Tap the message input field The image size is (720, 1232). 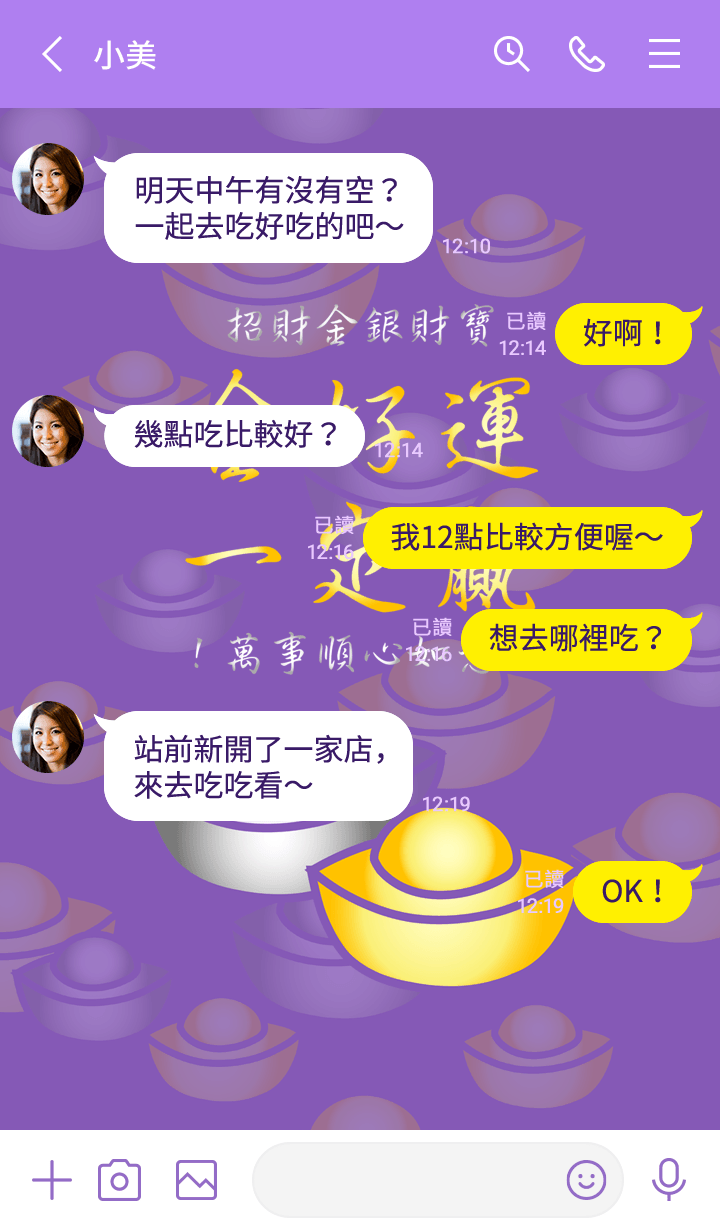[x=405, y=1181]
